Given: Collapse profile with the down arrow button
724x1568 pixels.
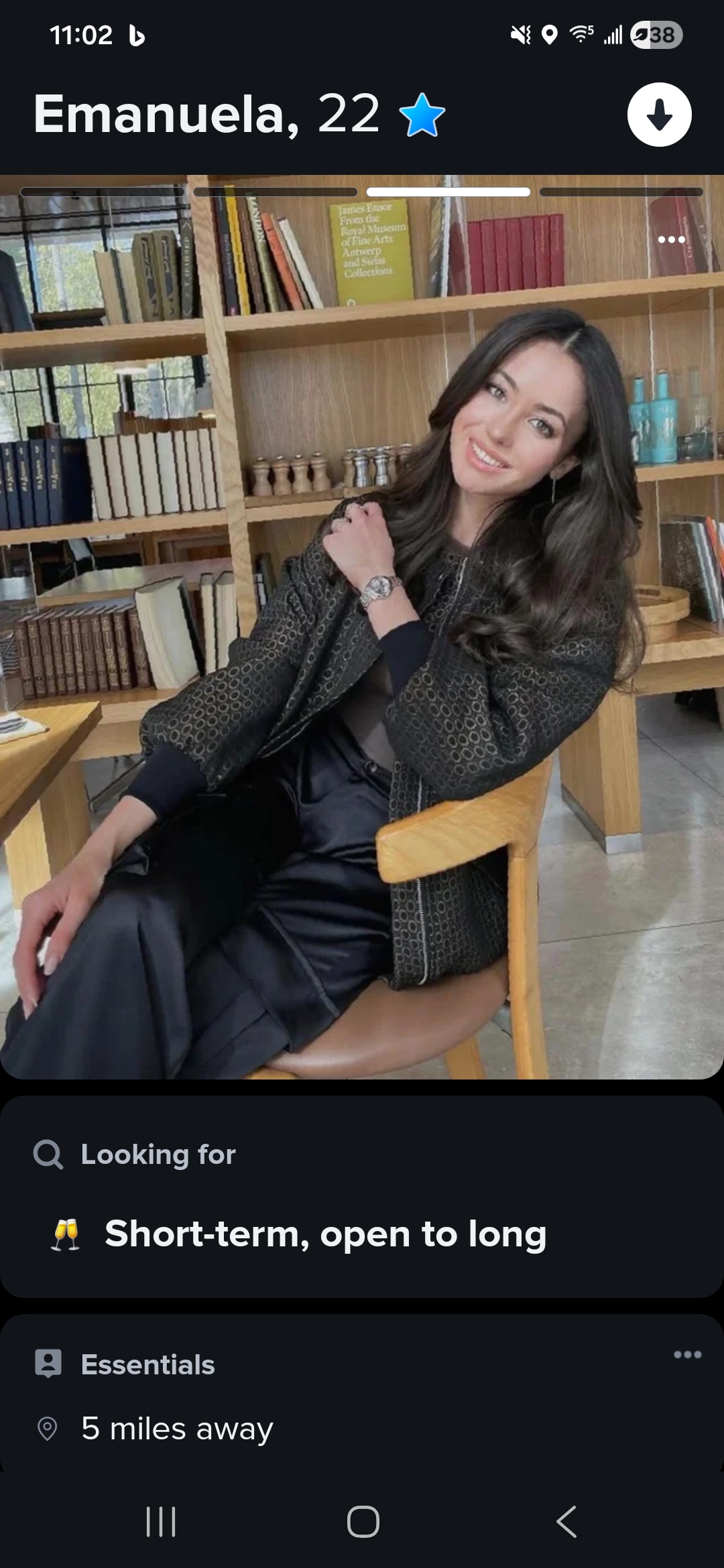Looking at the screenshot, I should pos(659,115).
